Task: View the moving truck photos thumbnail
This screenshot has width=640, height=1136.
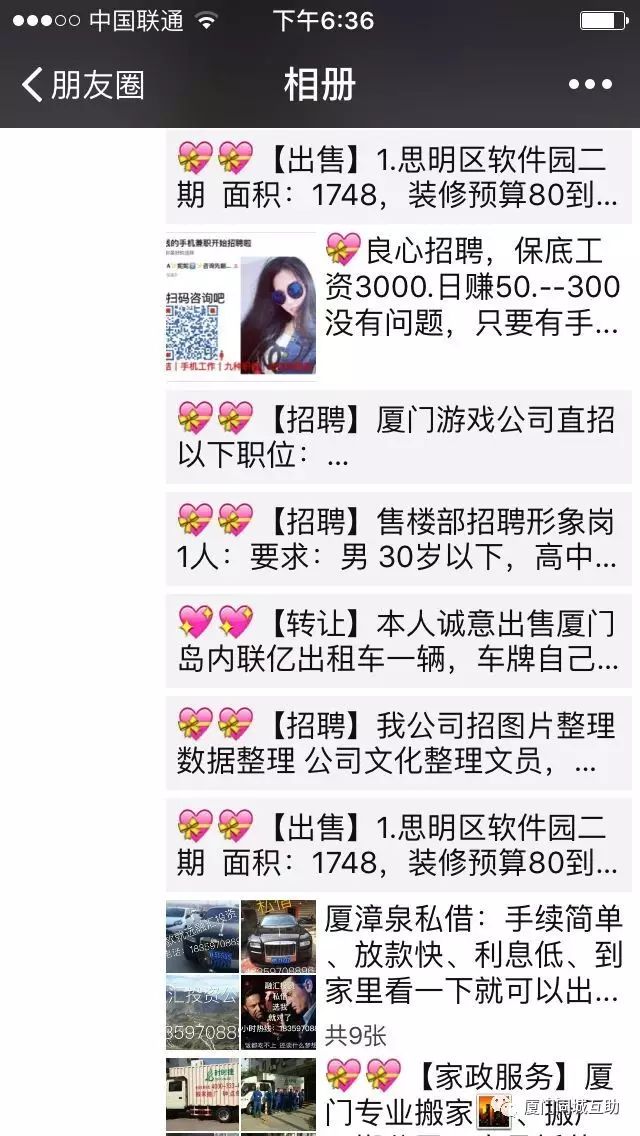Action: [241, 1095]
